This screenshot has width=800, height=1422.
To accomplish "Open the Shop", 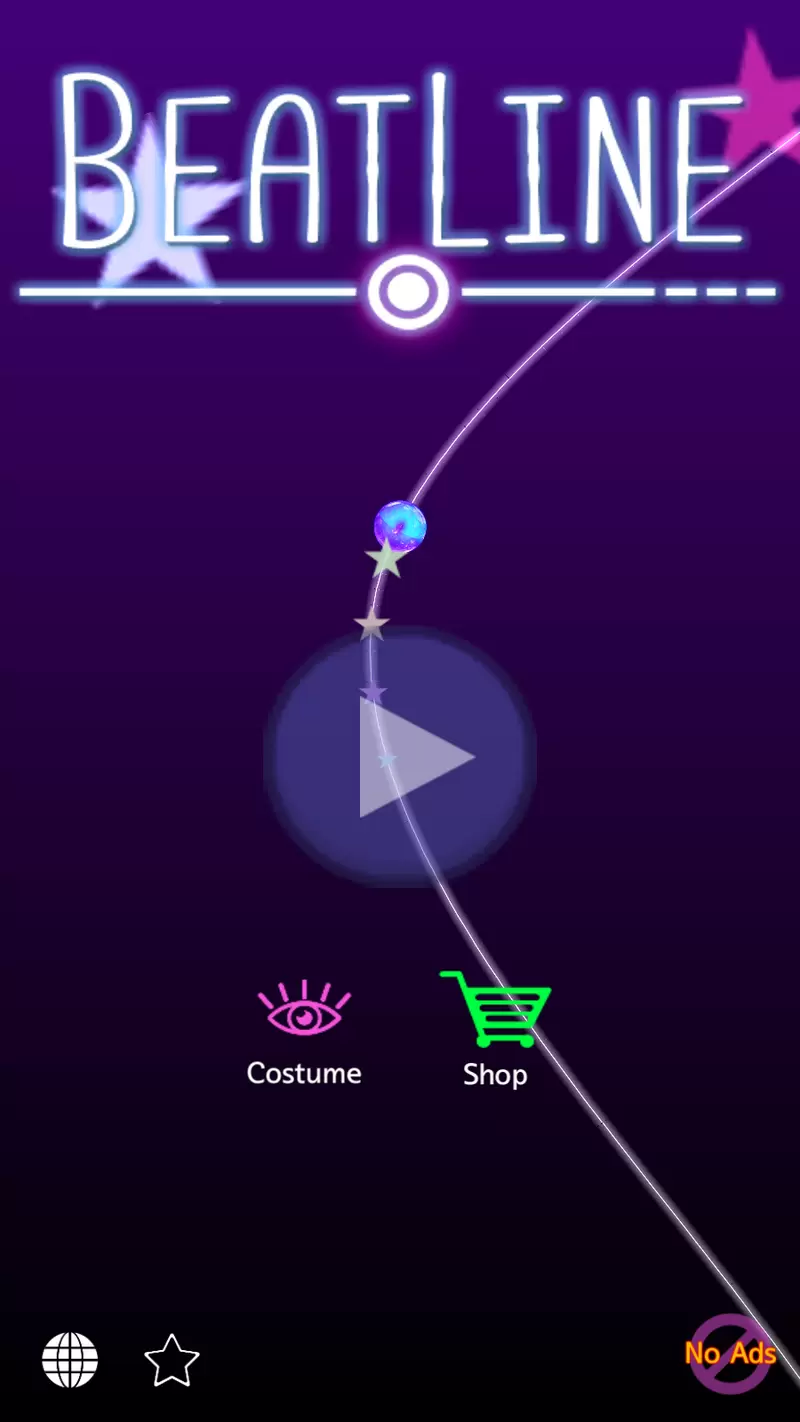I will coord(496,1028).
